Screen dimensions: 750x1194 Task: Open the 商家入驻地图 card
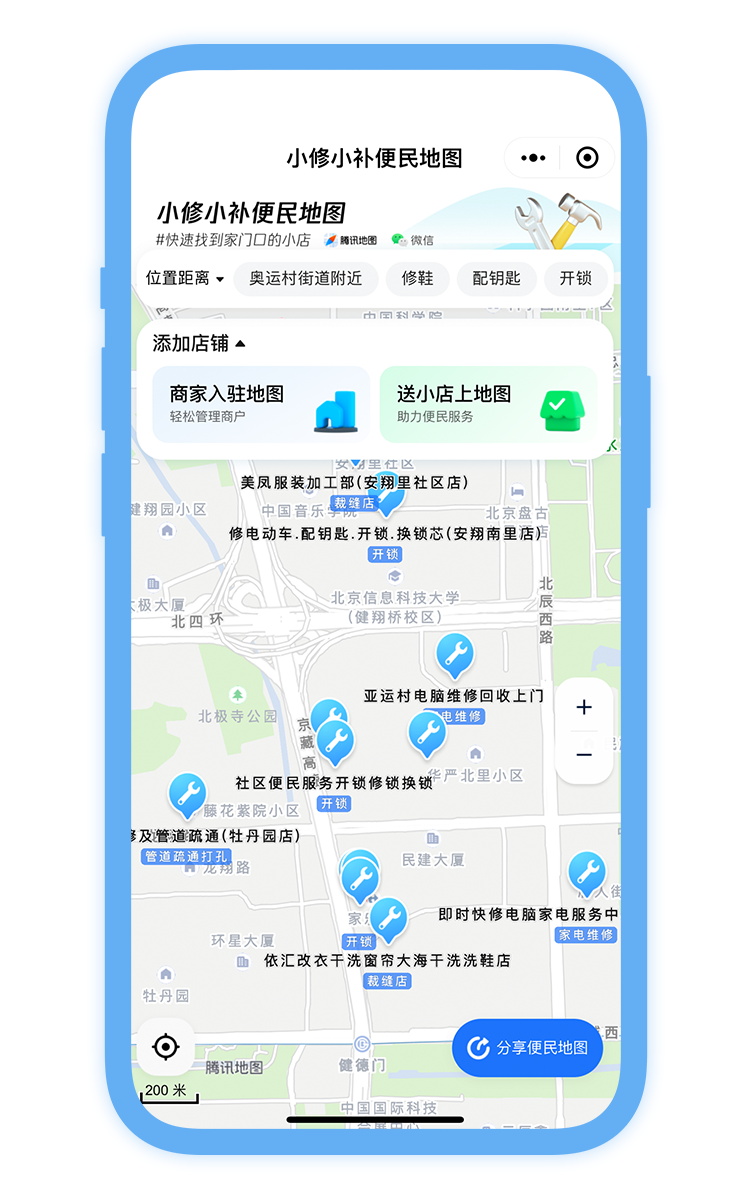tap(261, 404)
